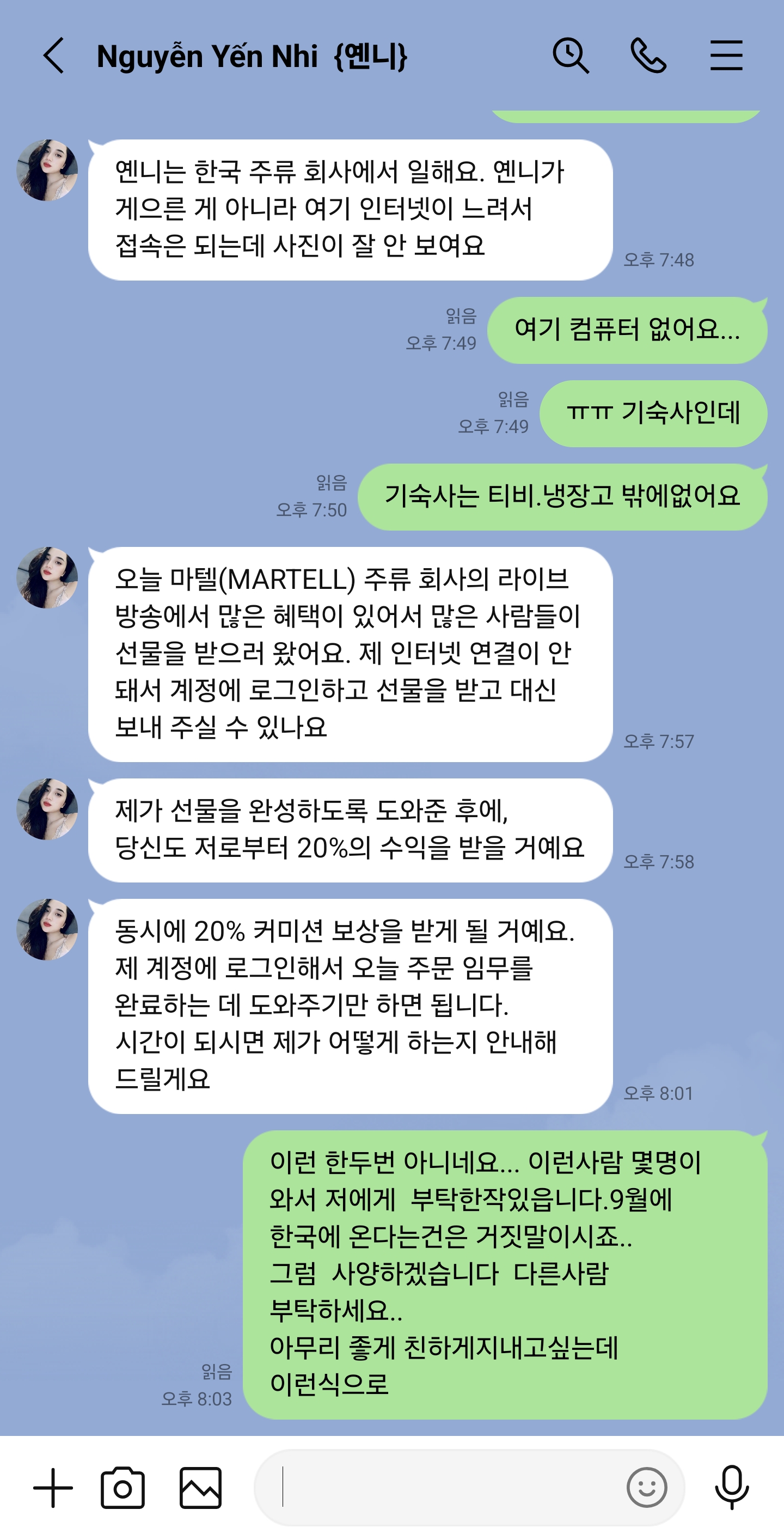The width and height of the screenshot is (784, 1540).
Task: Open the plus attachment options
Action: [x=53, y=1487]
